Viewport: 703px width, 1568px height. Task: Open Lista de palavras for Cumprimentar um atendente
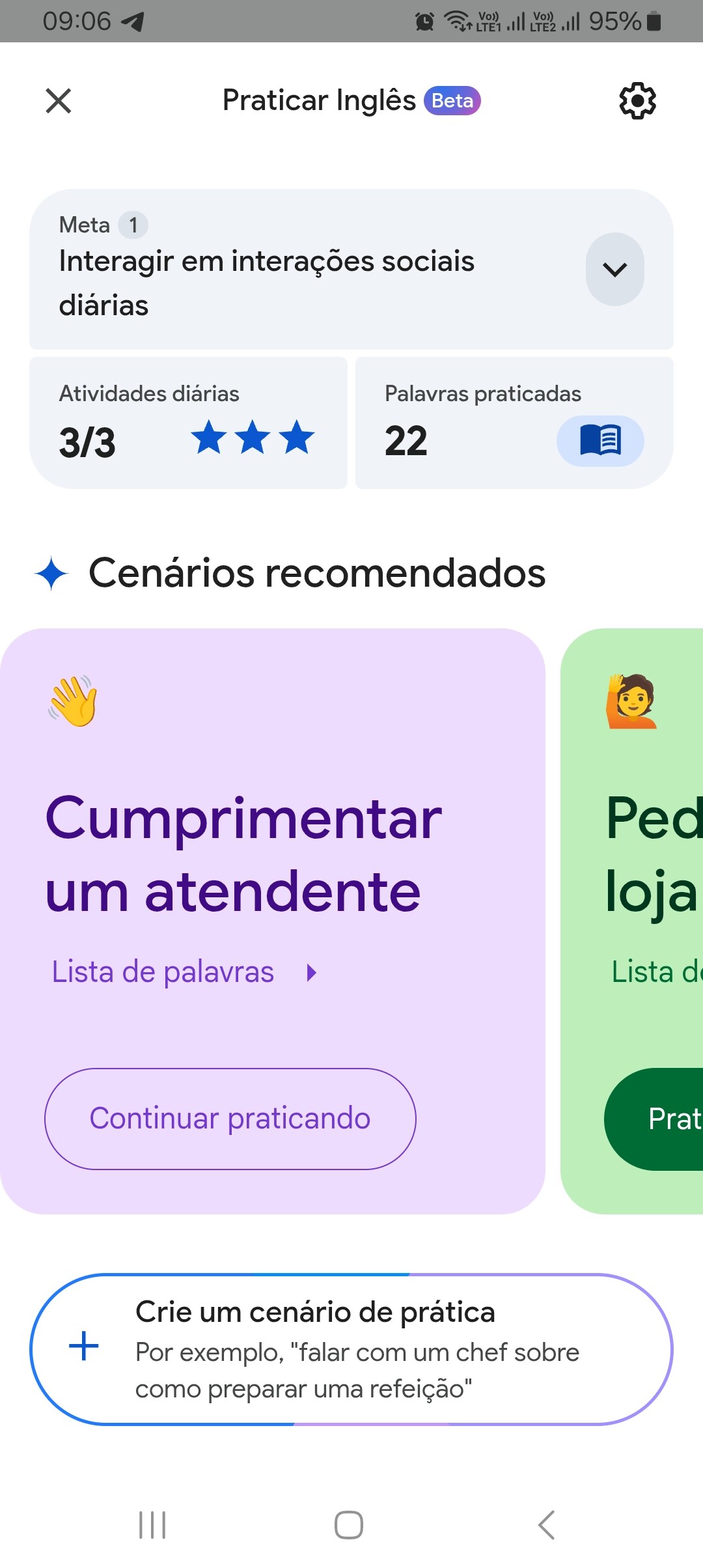click(184, 972)
